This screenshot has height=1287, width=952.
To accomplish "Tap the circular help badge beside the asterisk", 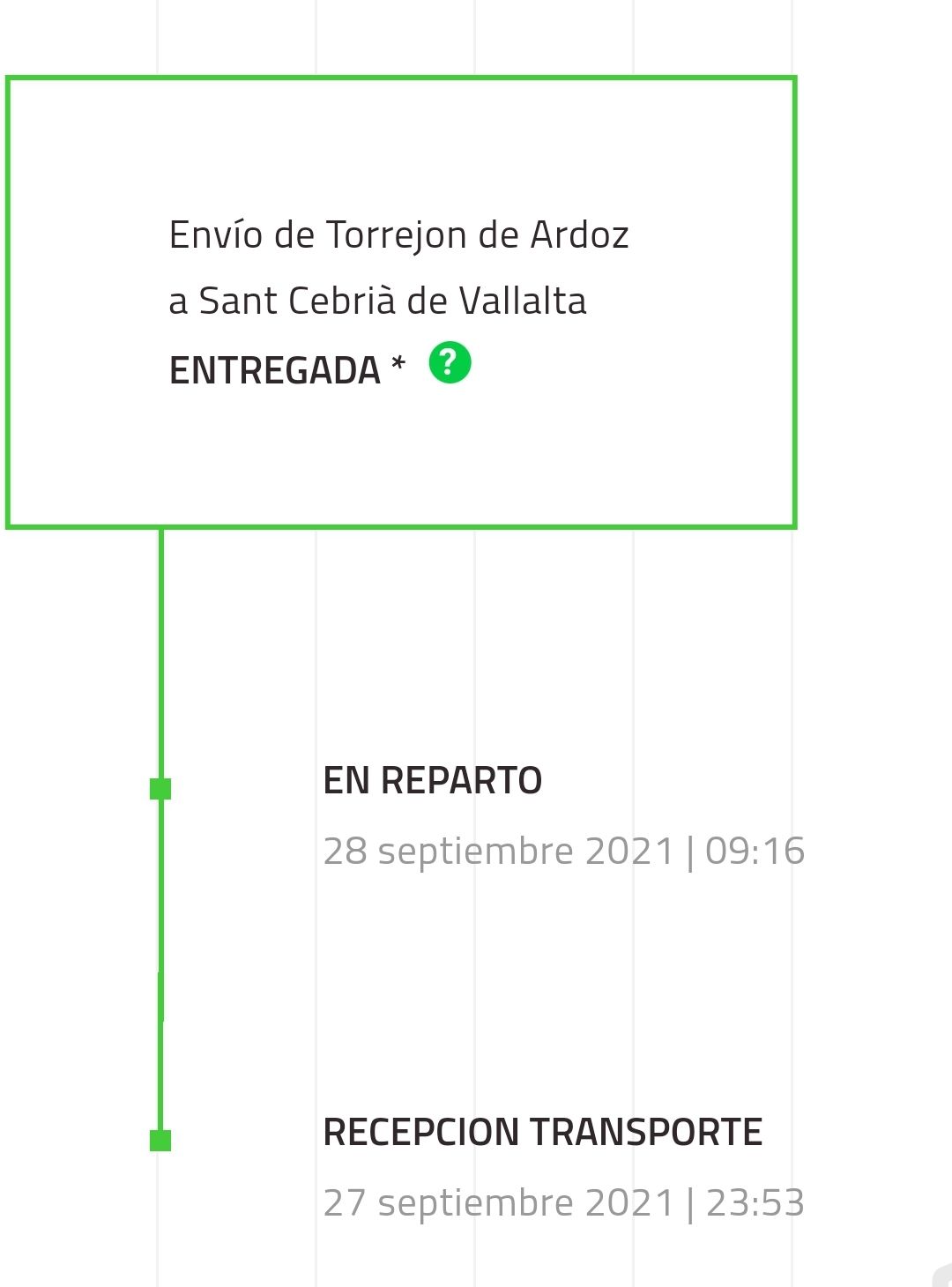I will click(x=450, y=361).
